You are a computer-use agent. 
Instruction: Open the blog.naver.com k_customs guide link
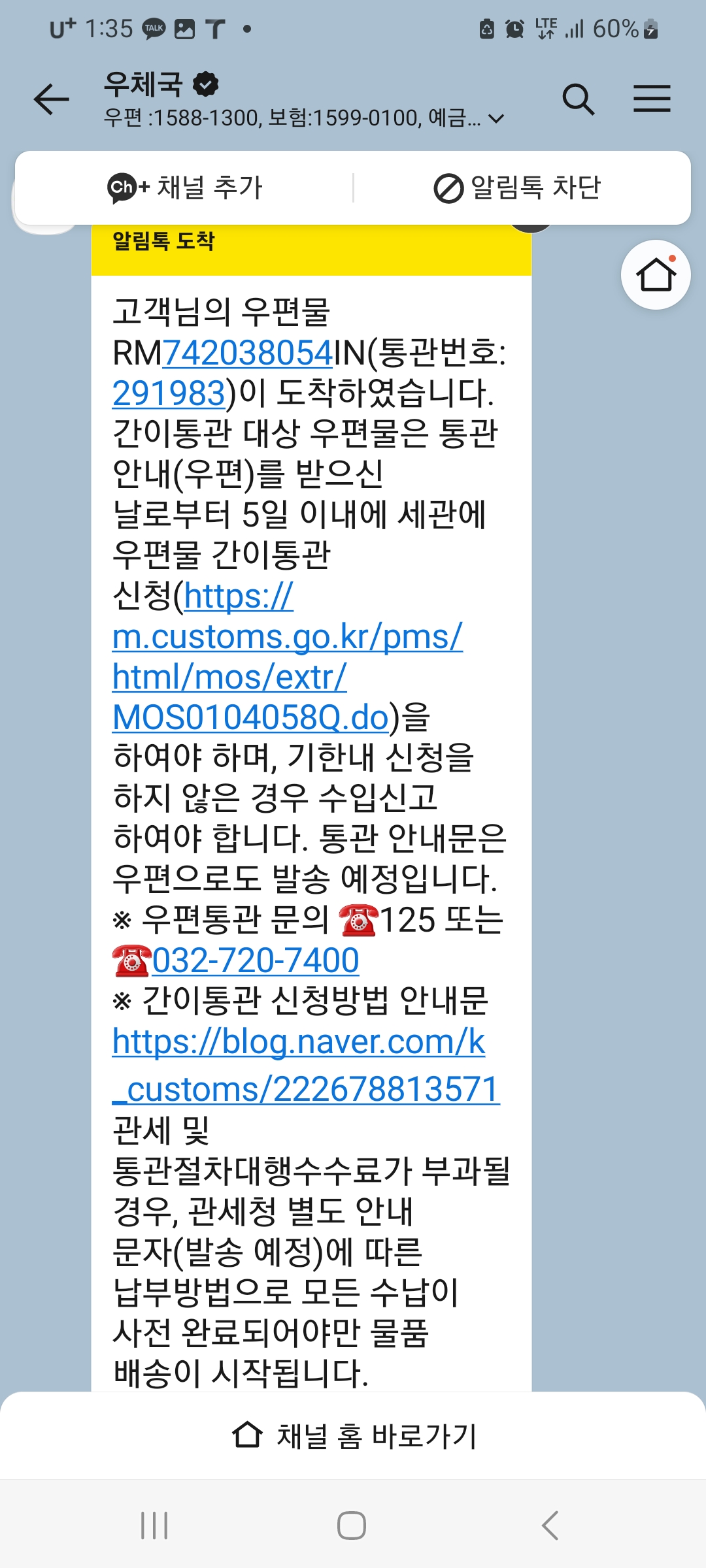[x=305, y=1066]
